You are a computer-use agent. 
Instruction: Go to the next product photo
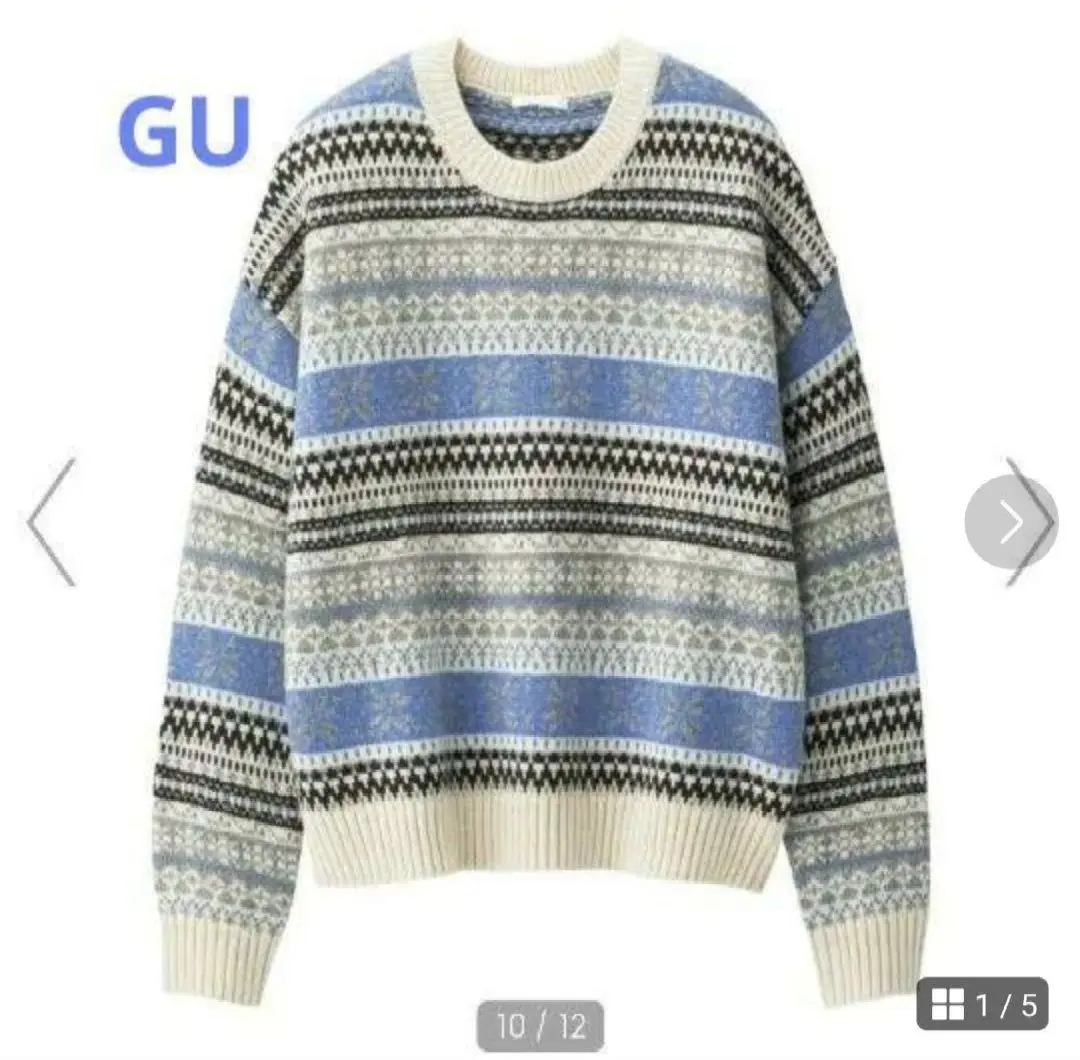(x=1011, y=521)
